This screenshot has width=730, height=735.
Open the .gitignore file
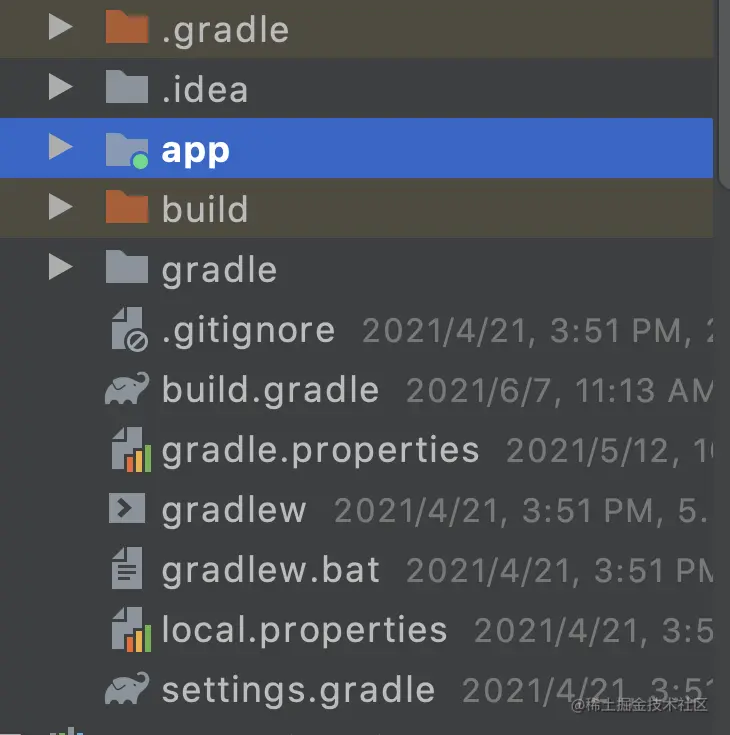247,330
